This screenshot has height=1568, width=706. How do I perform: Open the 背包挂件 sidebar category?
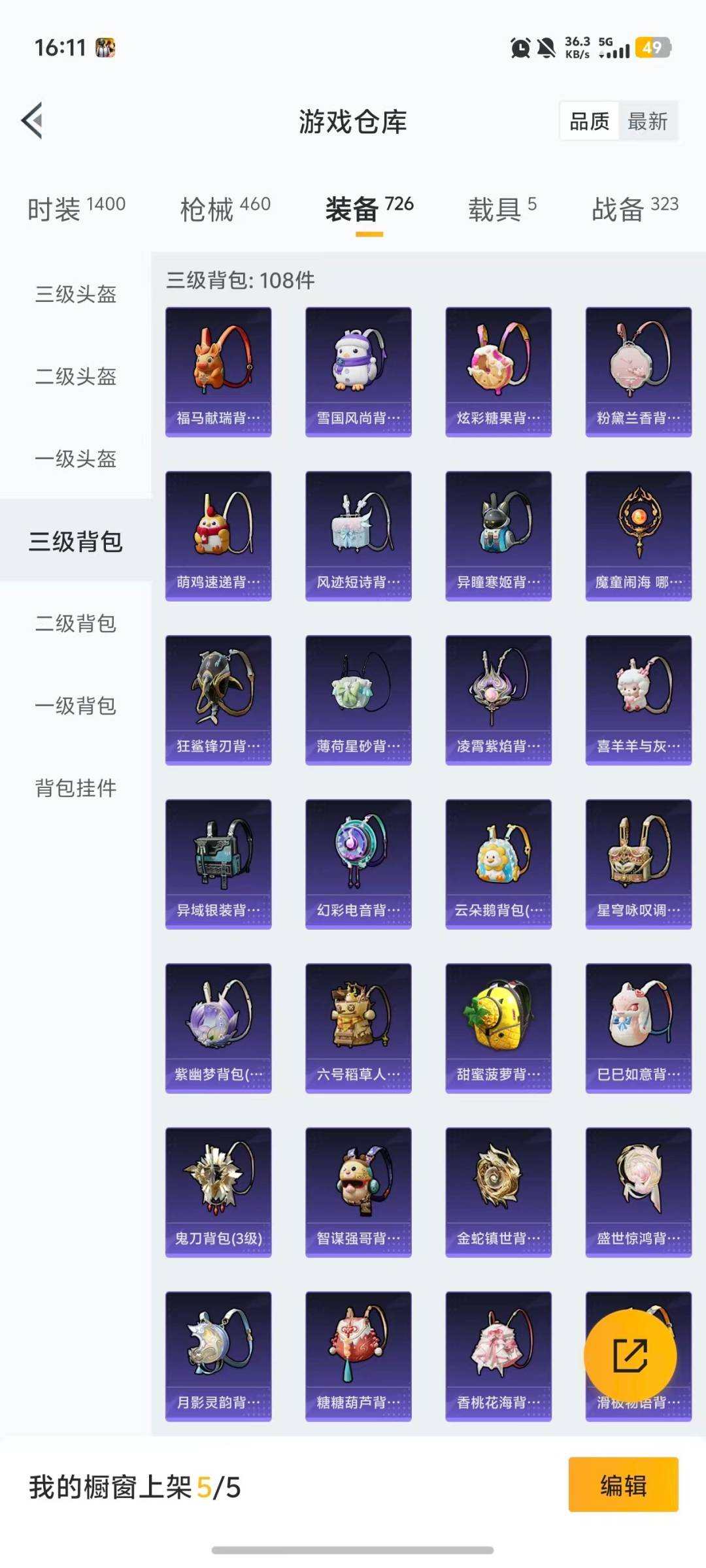[75, 789]
